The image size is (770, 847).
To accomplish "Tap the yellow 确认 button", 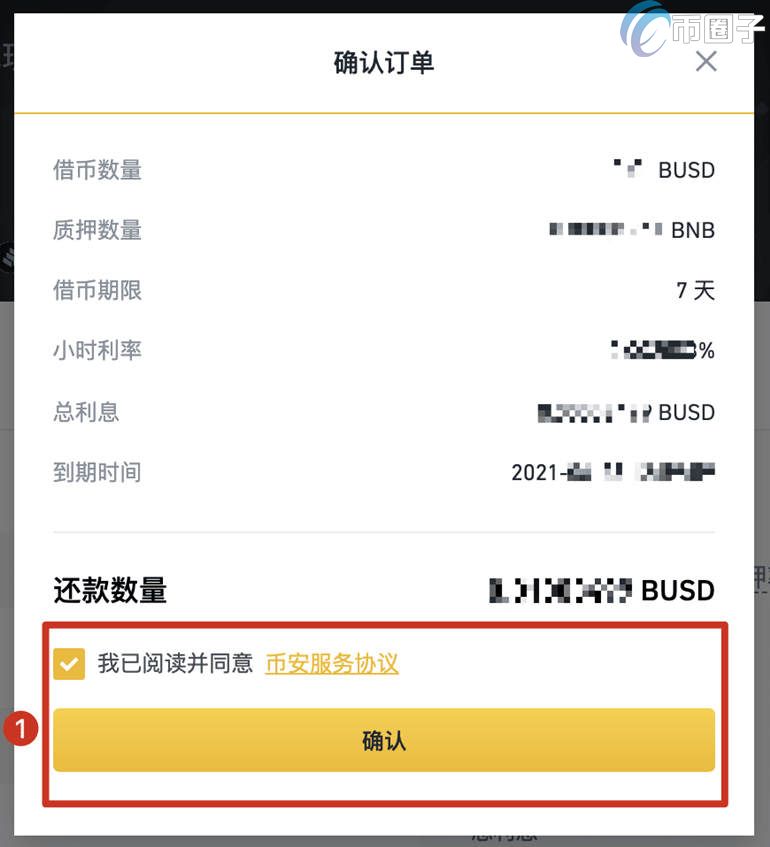I will tap(384, 740).
